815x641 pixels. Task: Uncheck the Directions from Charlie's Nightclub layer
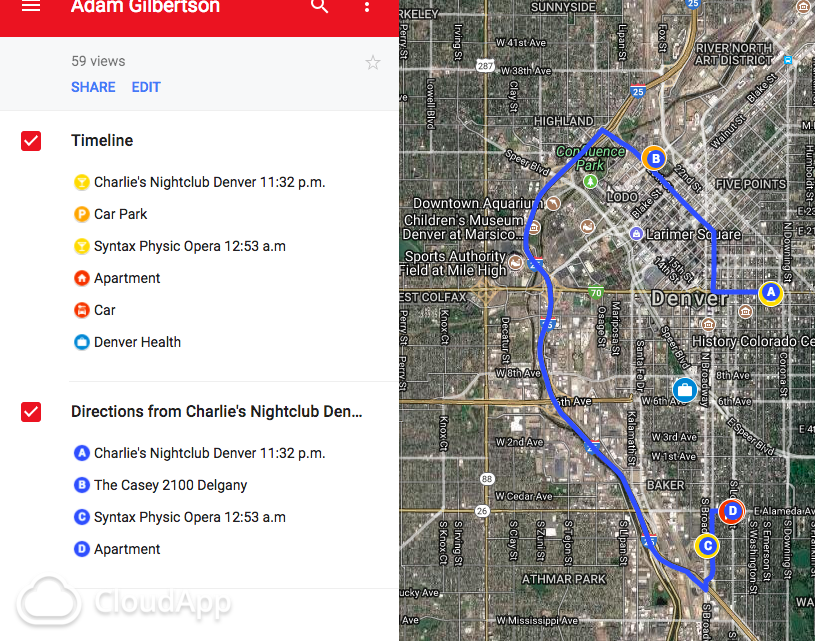tap(31, 411)
